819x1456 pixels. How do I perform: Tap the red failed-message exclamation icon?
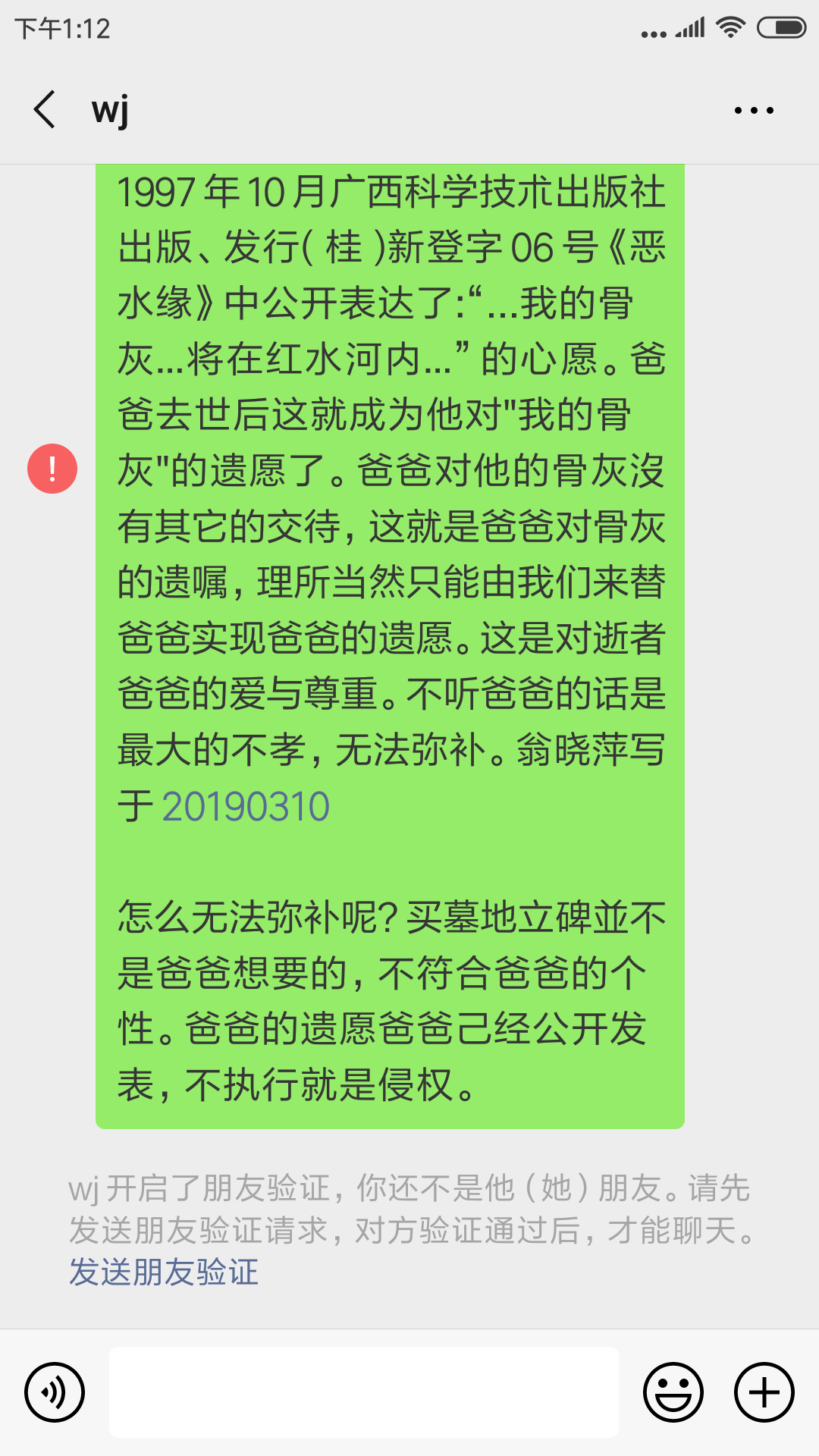tap(52, 469)
